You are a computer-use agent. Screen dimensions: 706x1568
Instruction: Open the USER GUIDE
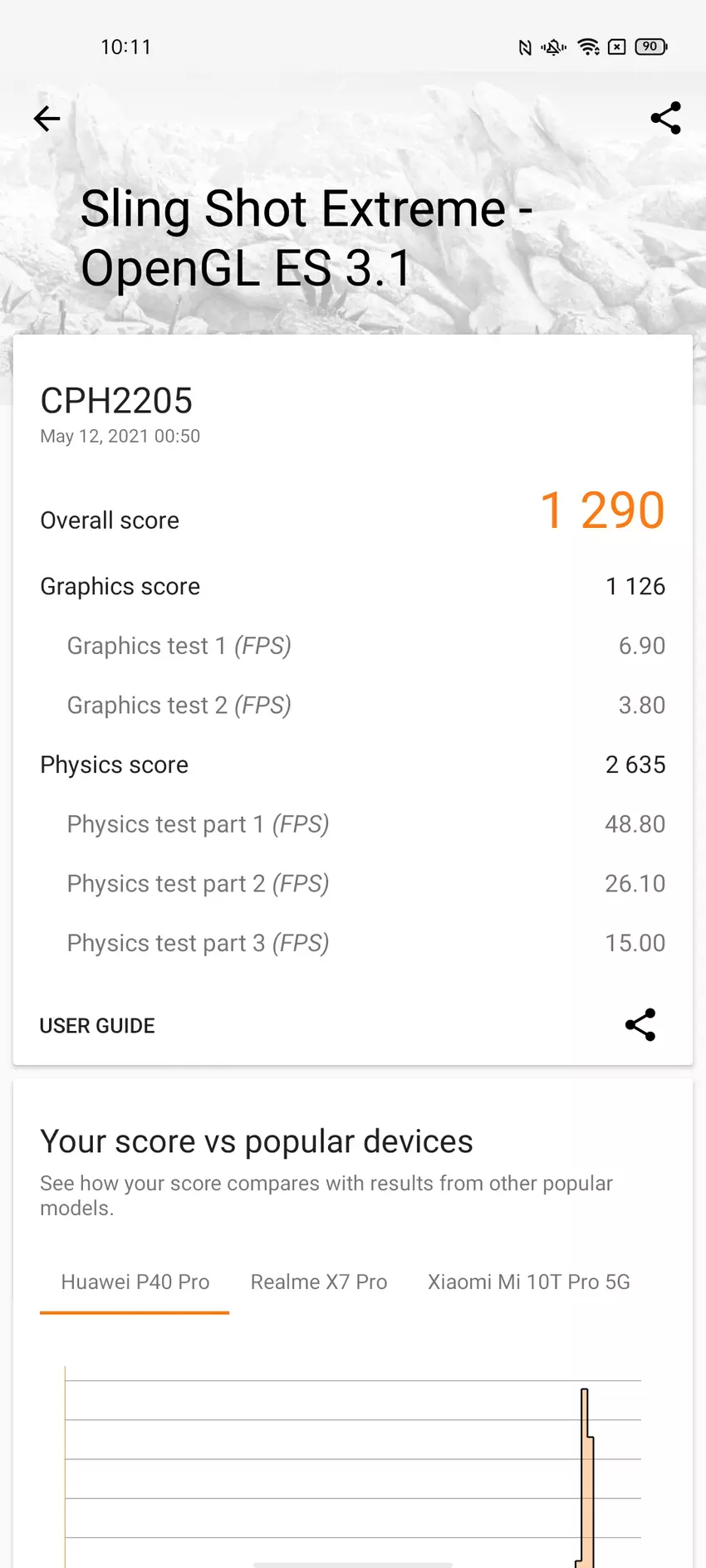click(97, 1026)
